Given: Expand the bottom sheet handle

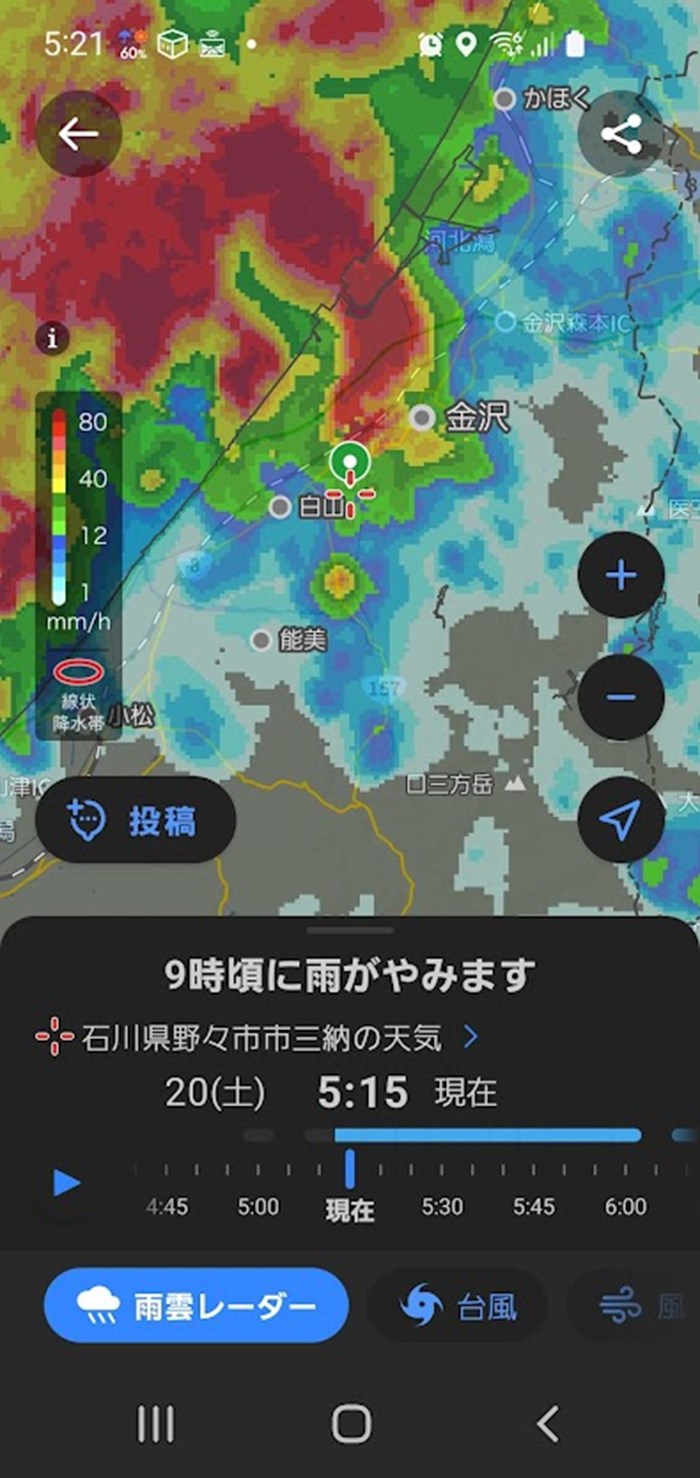Looking at the screenshot, I should [350, 930].
